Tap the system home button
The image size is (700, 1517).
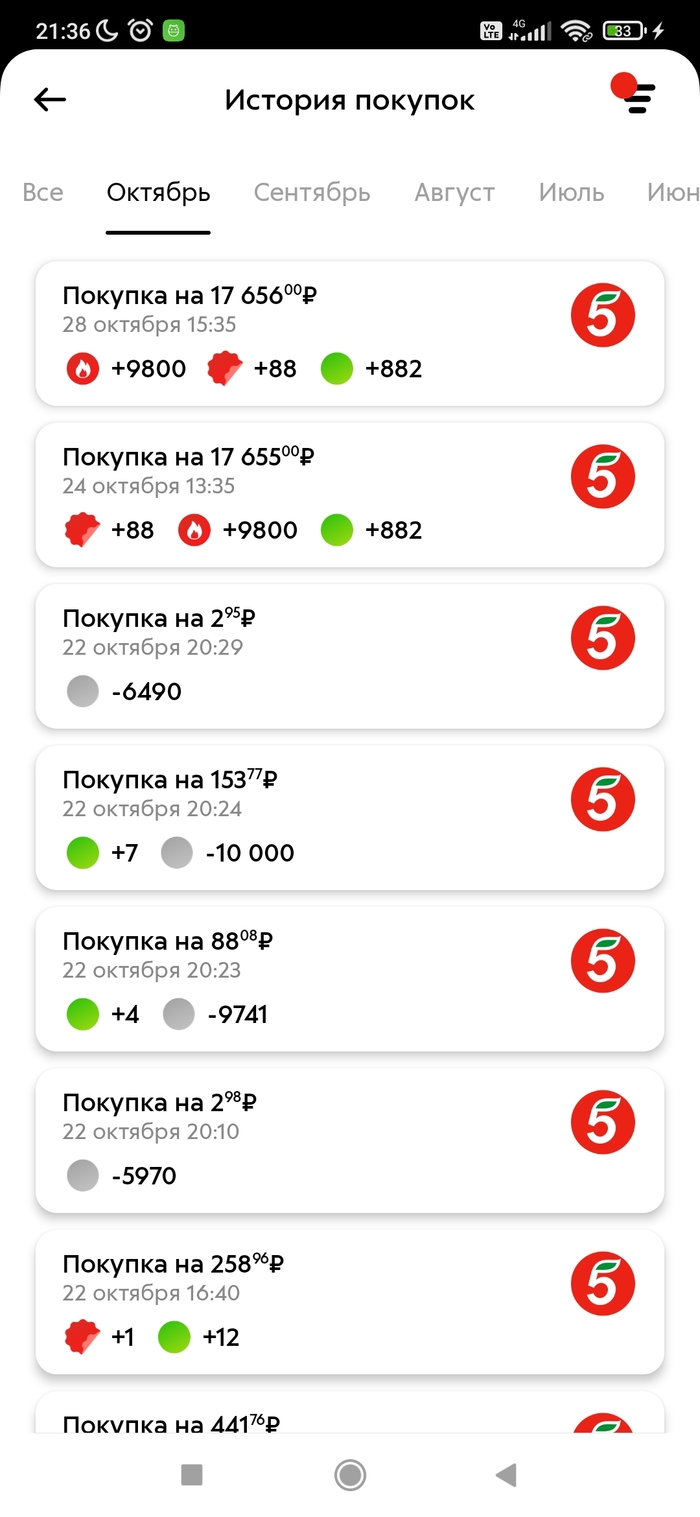click(350, 1474)
